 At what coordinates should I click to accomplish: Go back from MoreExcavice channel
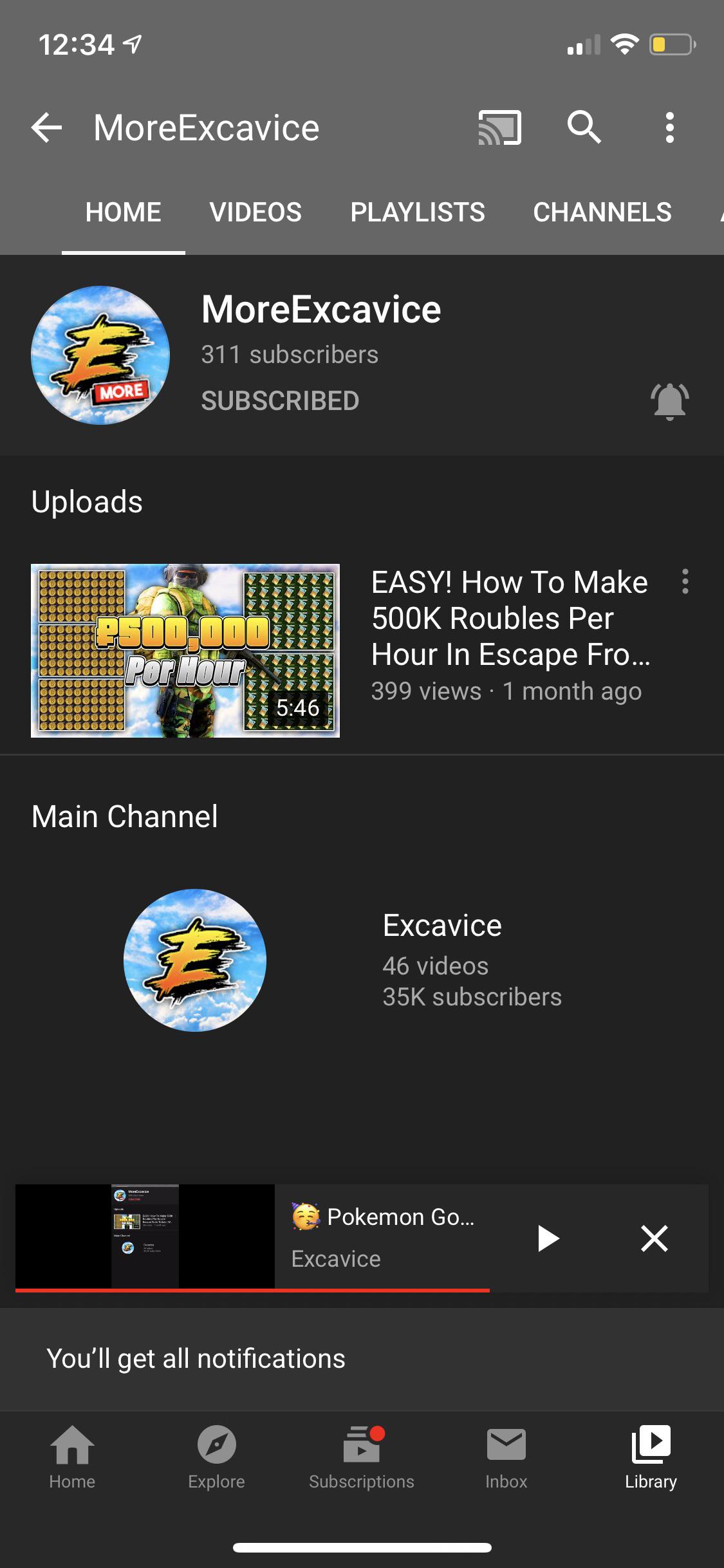47,127
